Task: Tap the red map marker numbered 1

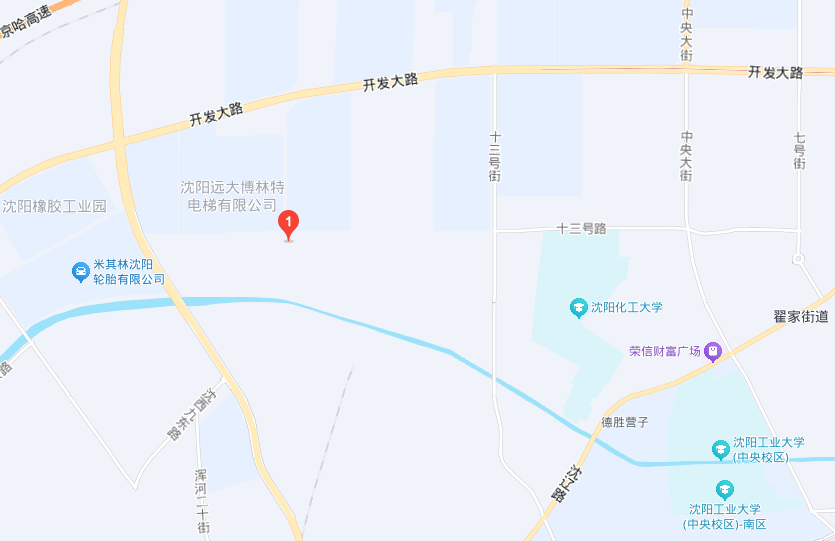Action: (289, 223)
